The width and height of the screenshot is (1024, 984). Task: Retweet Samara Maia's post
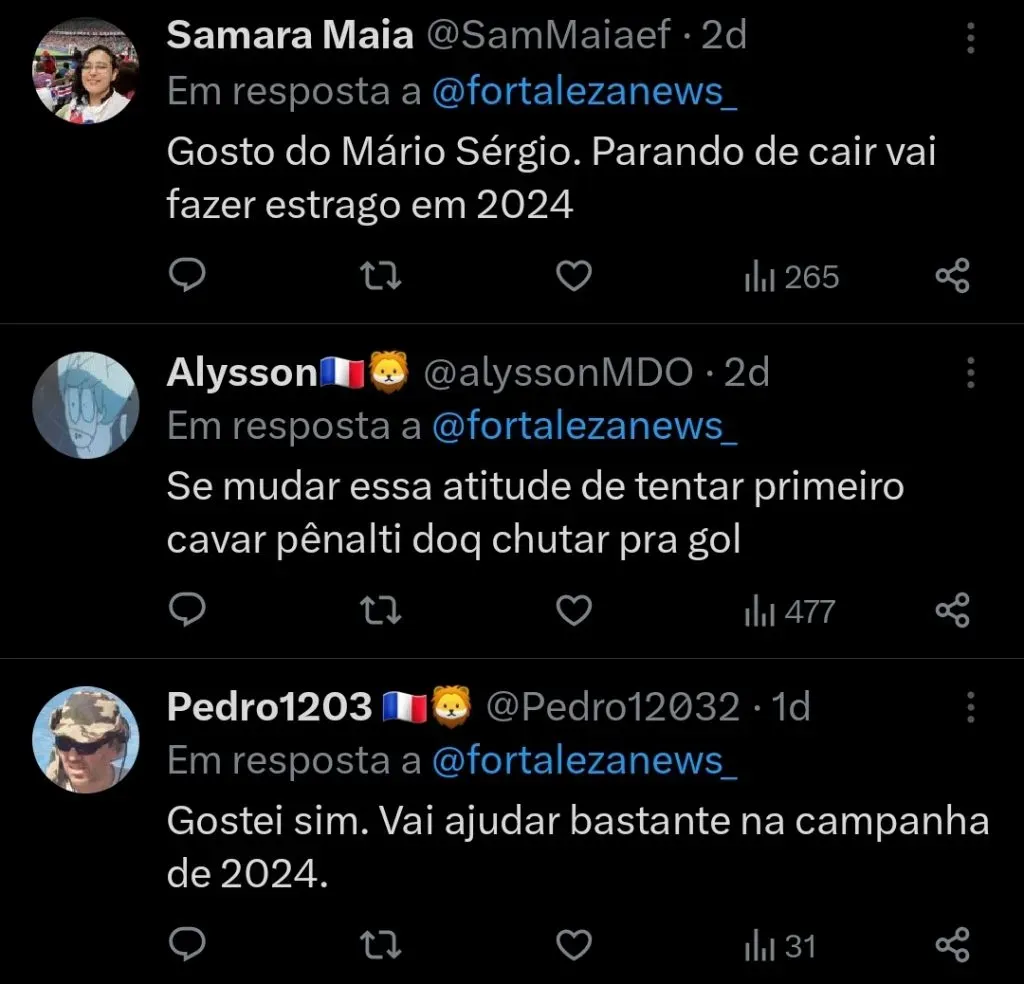pyautogui.click(x=380, y=275)
